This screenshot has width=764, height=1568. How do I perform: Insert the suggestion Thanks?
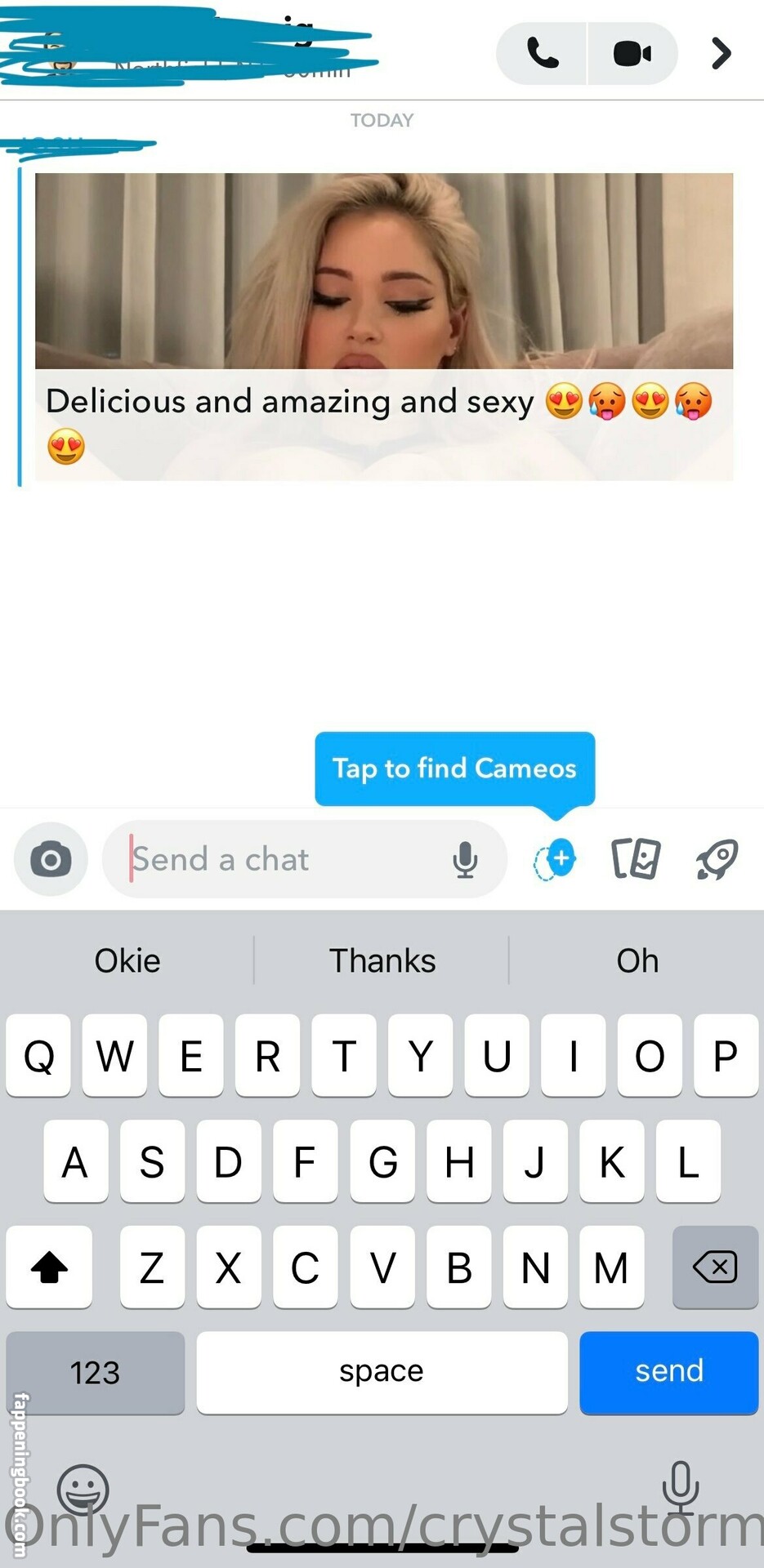point(382,960)
